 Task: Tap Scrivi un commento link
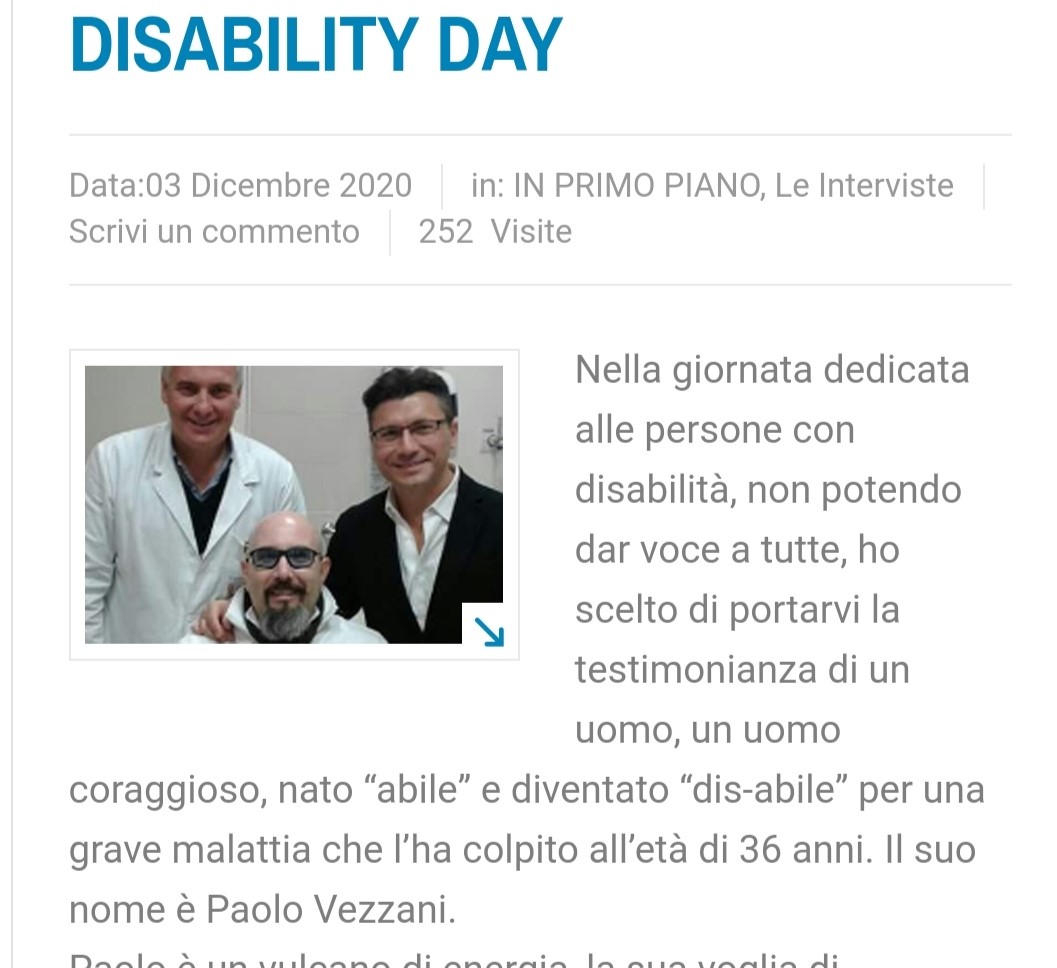[x=214, y=232]
